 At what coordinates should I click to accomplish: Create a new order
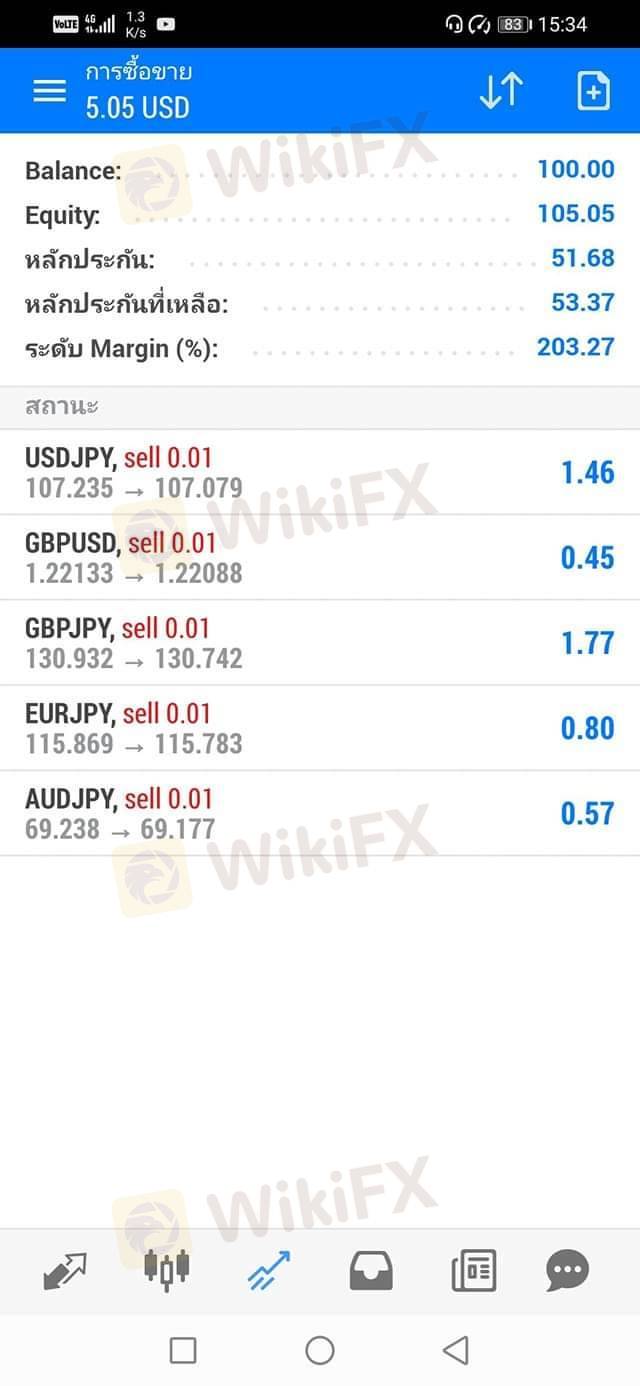pyautogui.click(x=593, y=91)
